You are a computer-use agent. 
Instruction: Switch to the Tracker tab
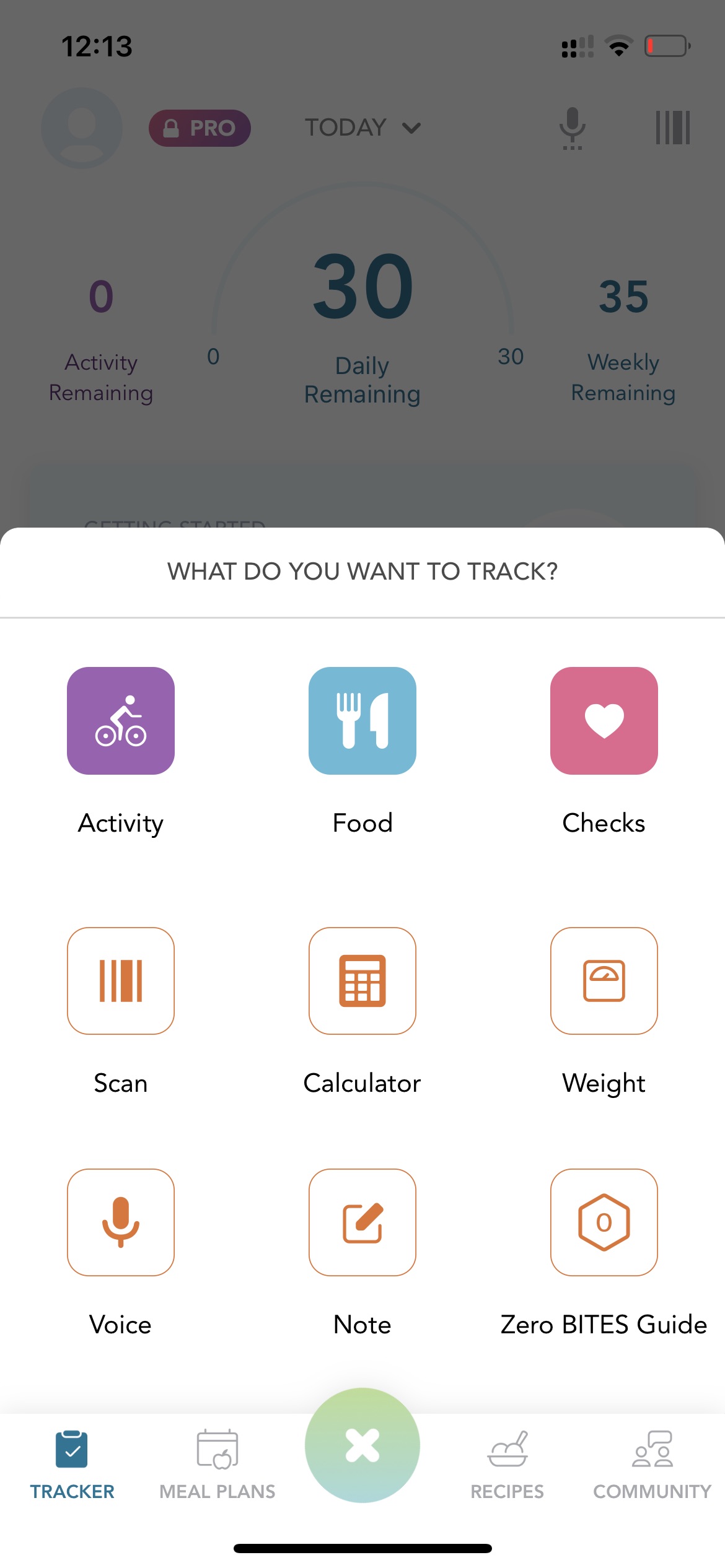click(x=72, y=1465)
